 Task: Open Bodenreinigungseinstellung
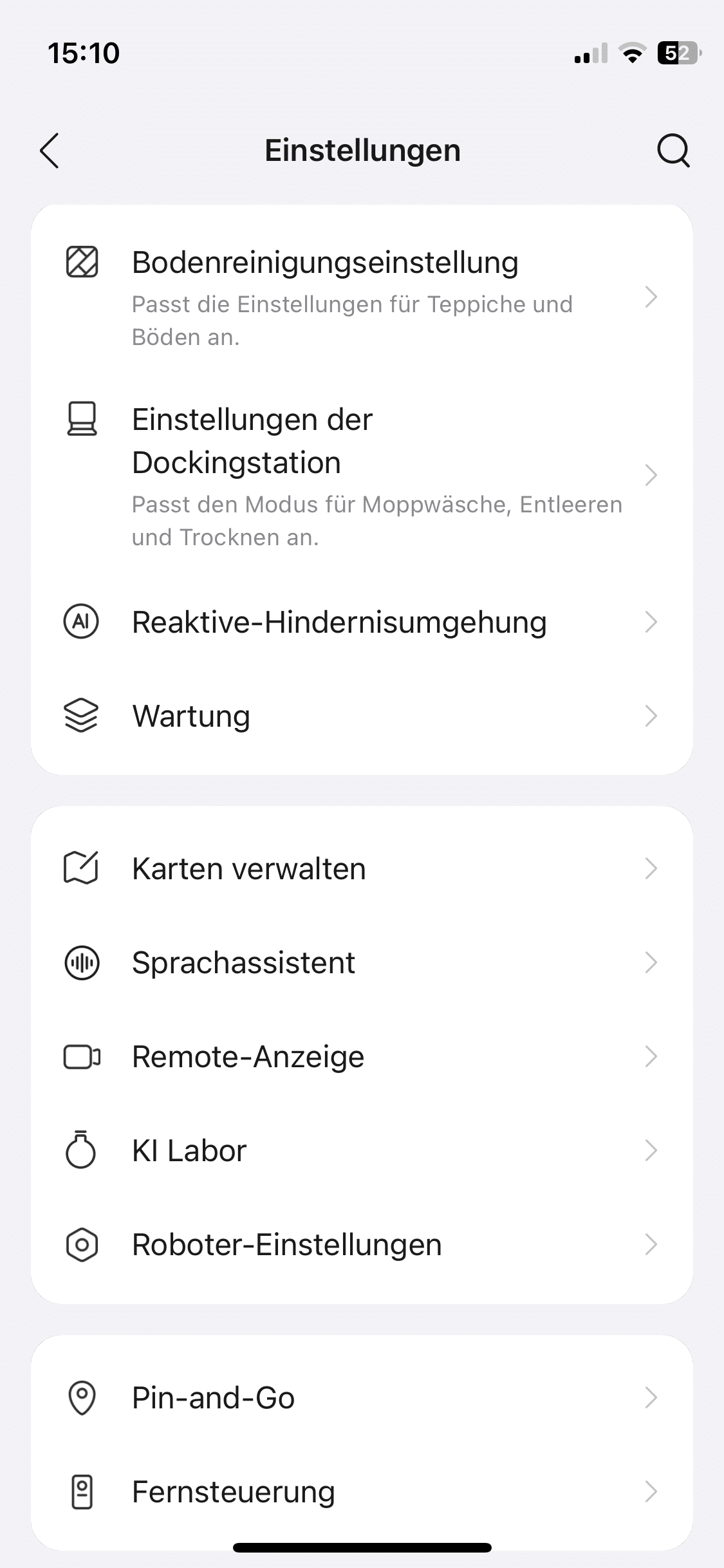pos(362,297)
